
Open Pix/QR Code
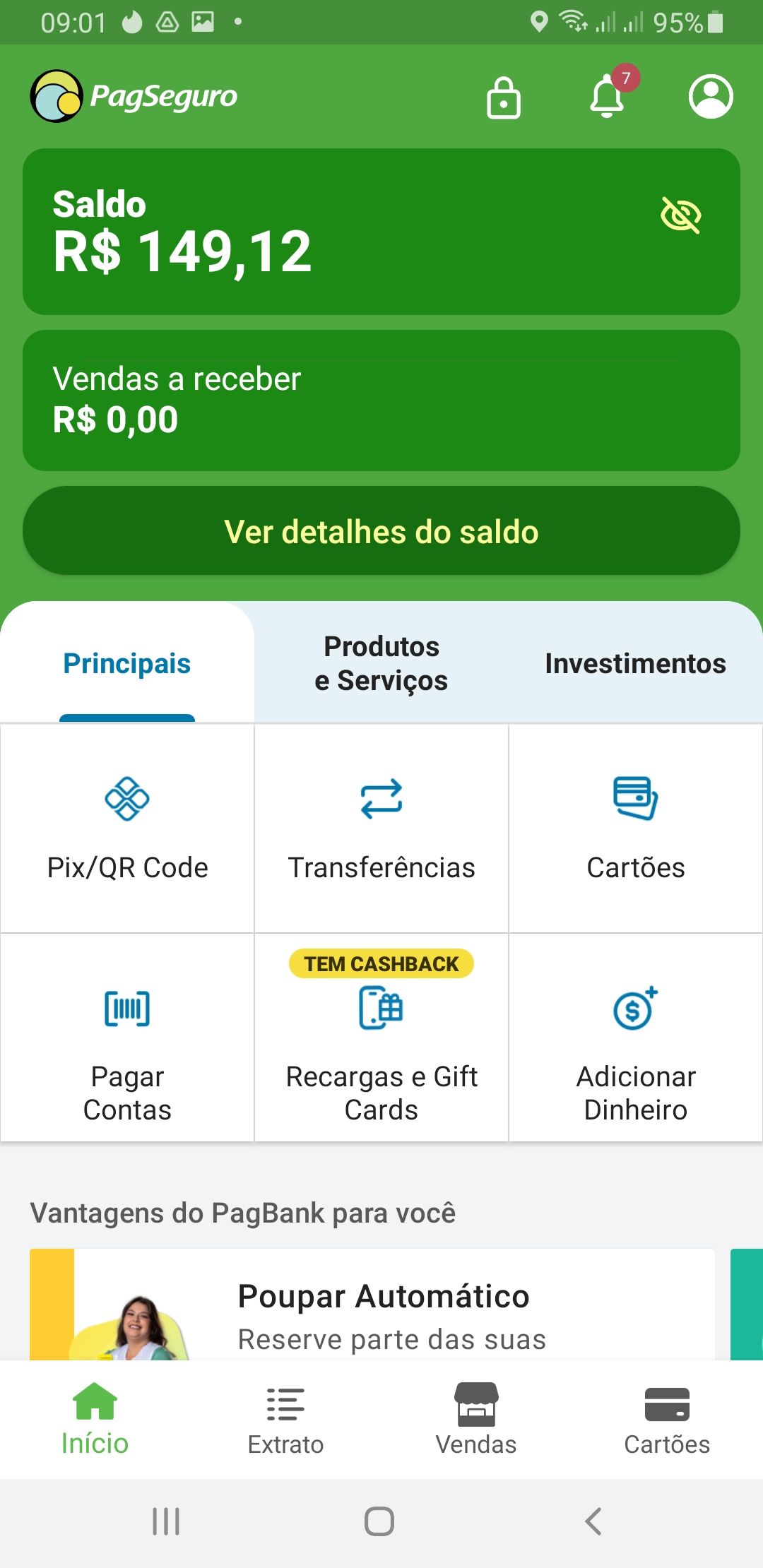(x=127, y=828)
